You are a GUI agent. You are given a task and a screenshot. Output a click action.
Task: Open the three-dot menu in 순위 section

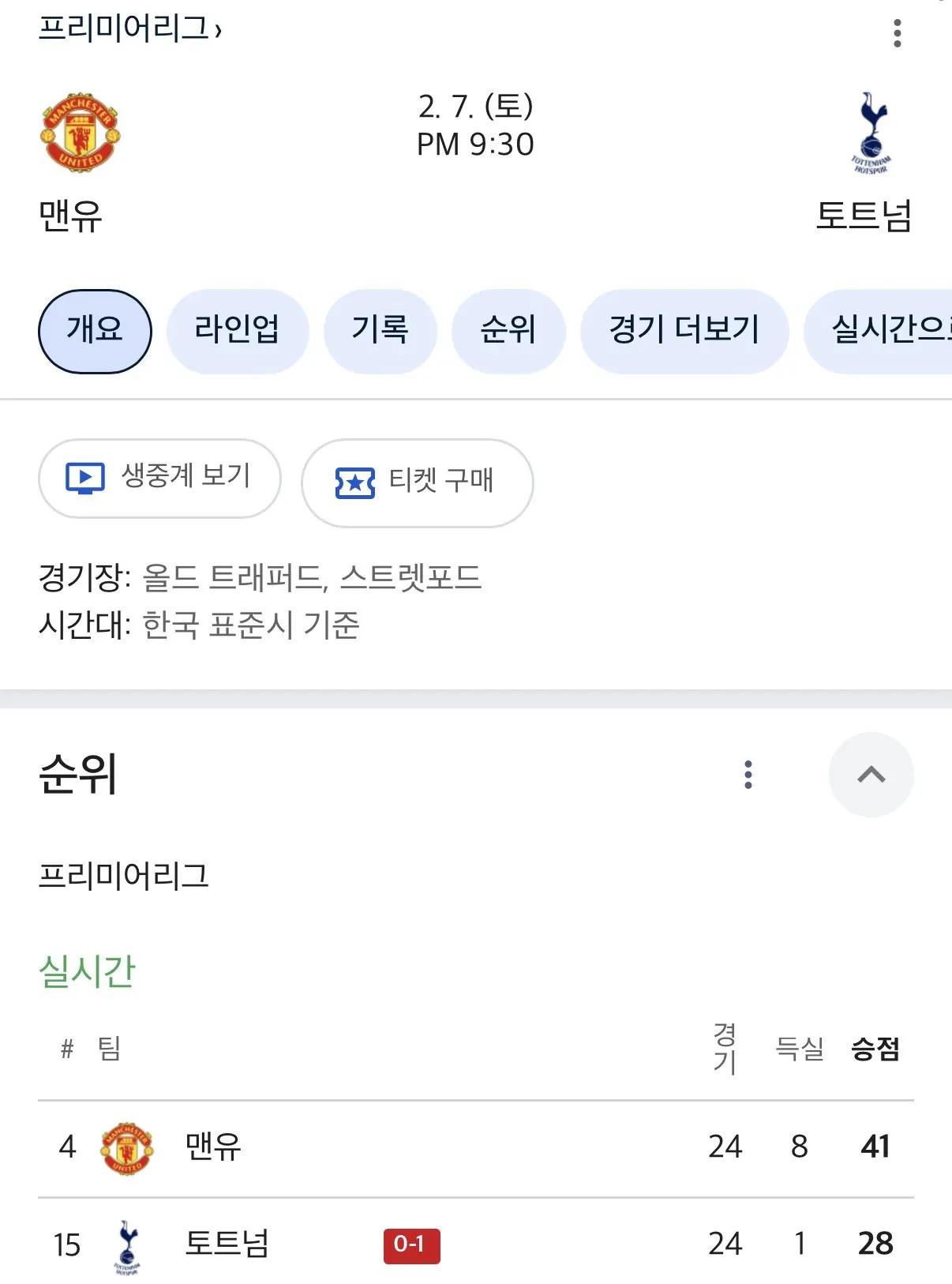(x=748, y=775)
